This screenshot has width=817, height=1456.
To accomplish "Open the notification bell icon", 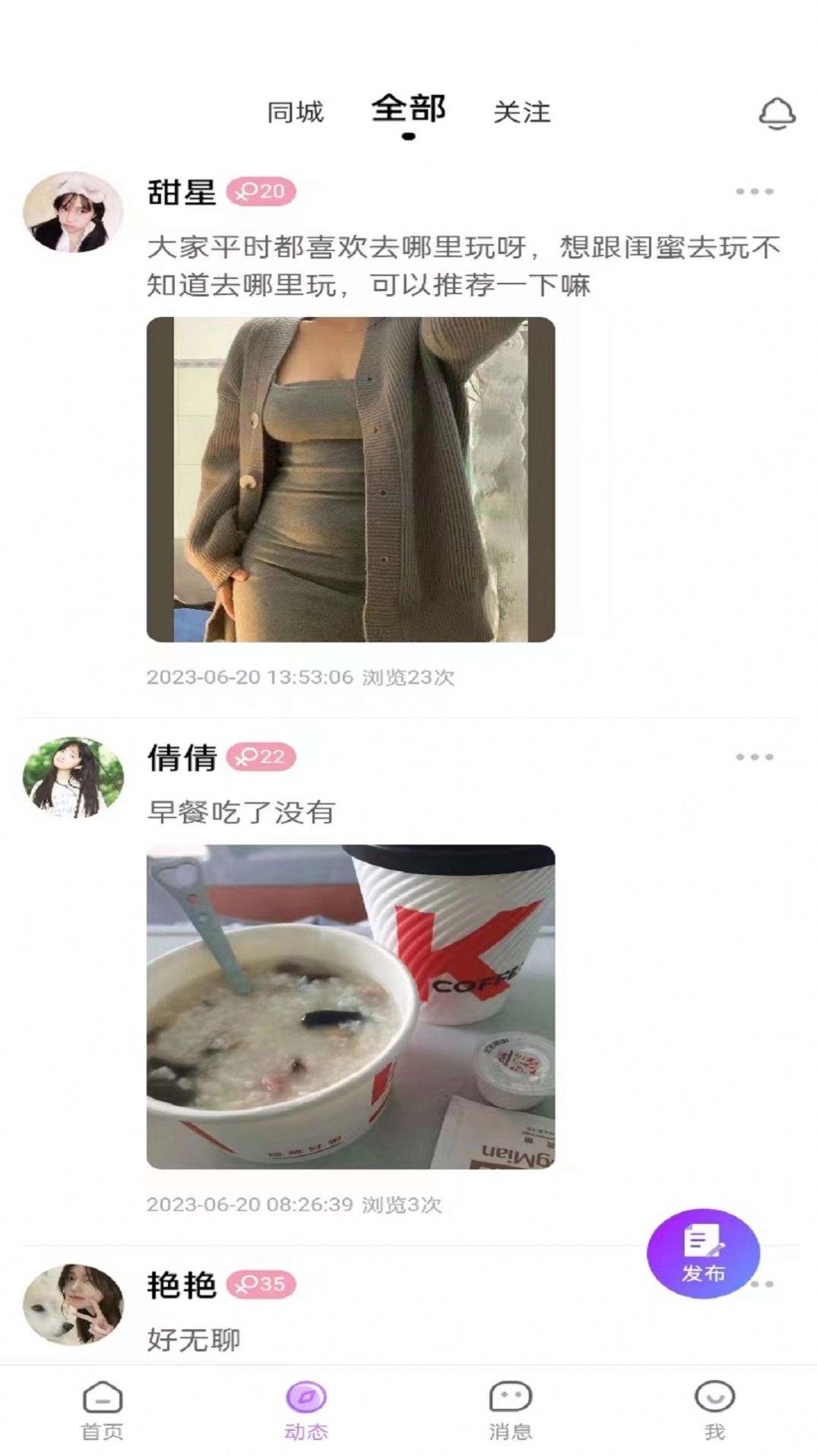I will tap(774, 113).
